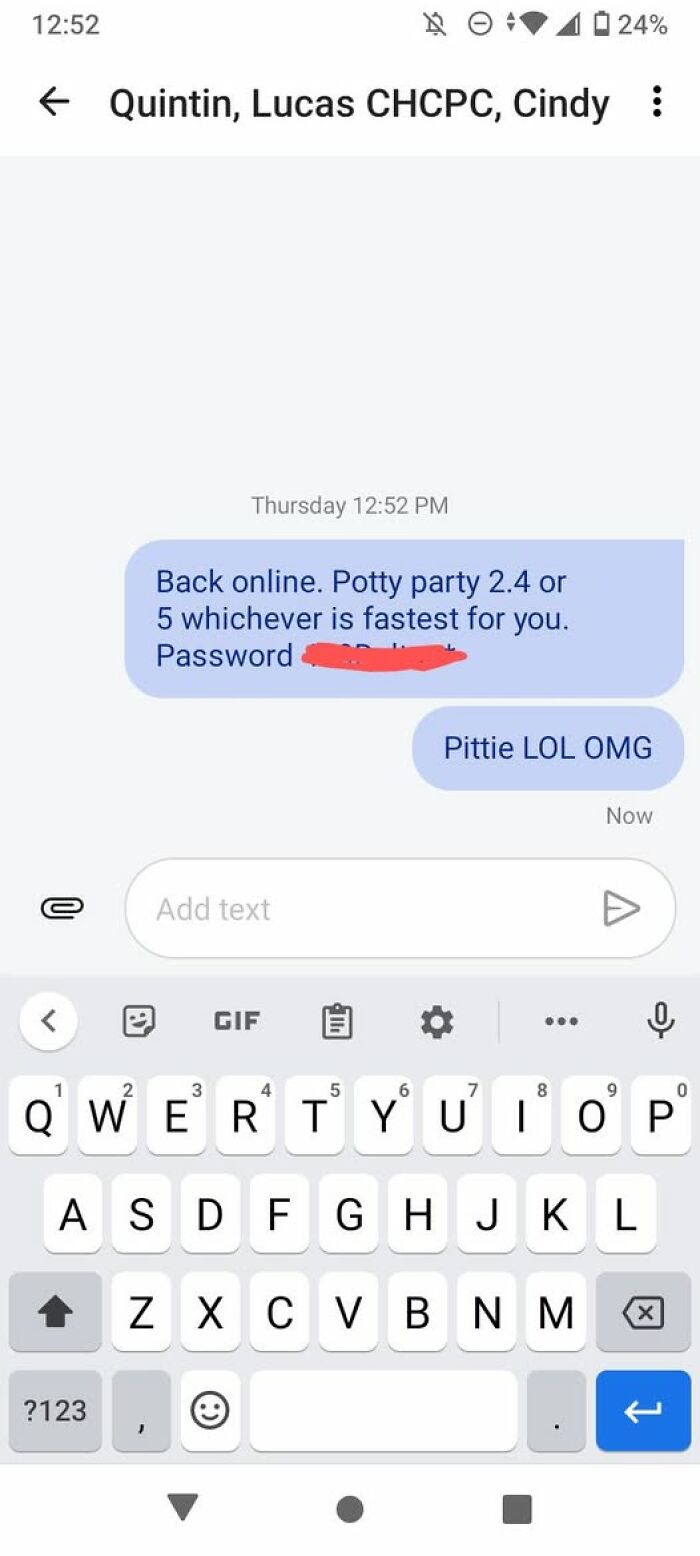Open the conversation overflow menu
This screenshot has width=700, height=1556.
[x=656, y=102]
